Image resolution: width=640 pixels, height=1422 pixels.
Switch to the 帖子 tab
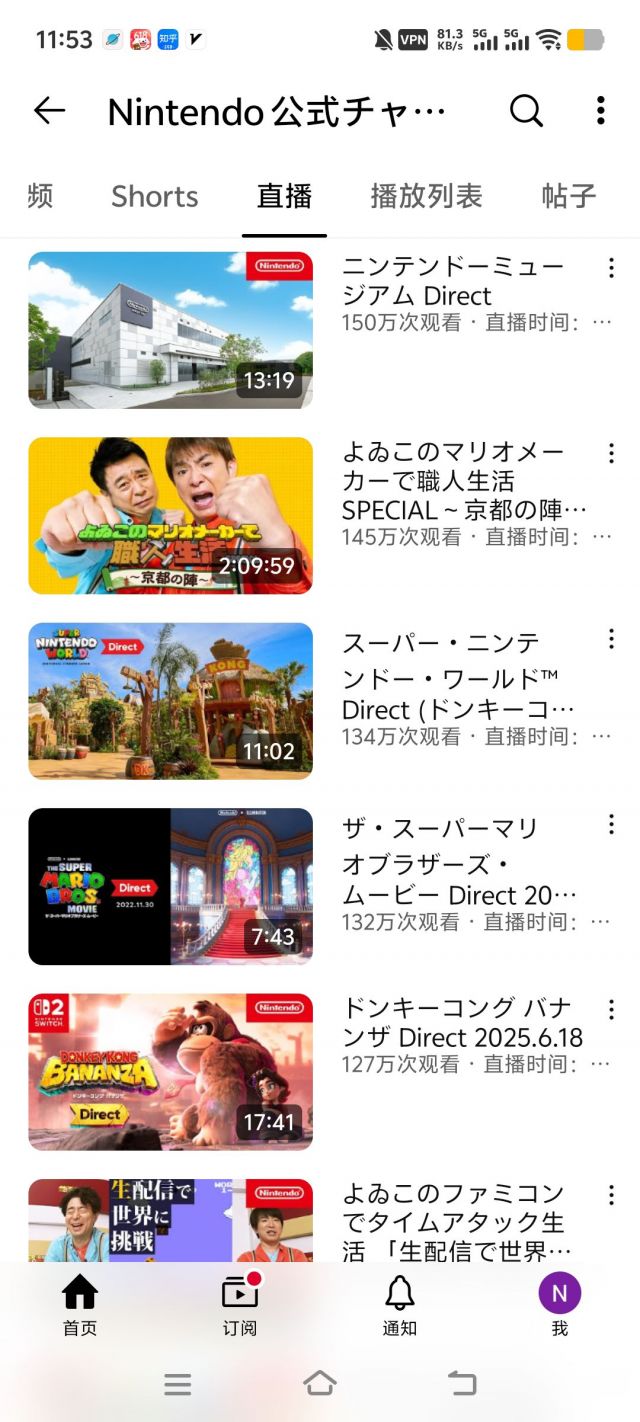568,196
